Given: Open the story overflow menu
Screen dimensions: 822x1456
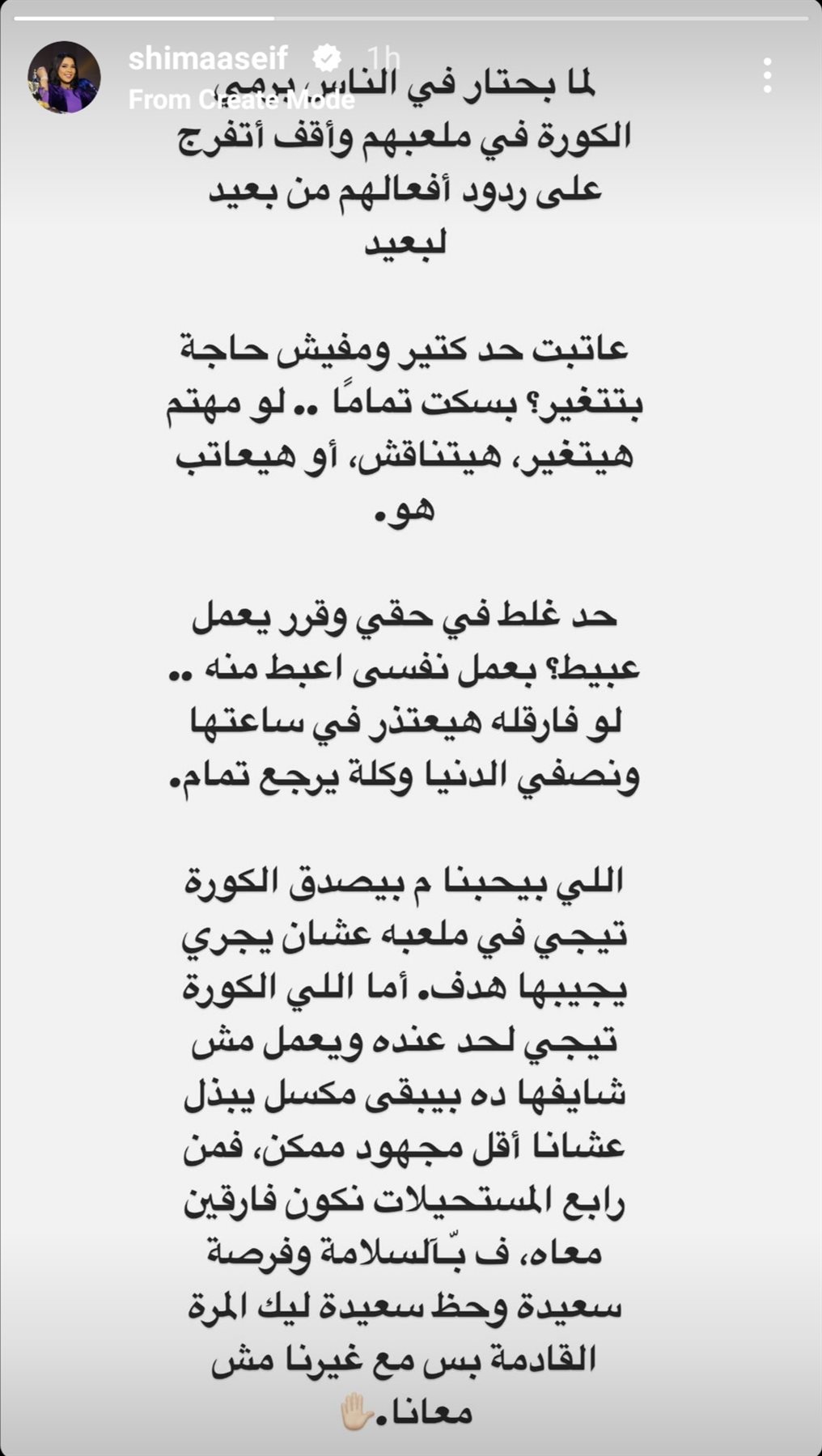Looking at the screenshot, I should [x=767, y=76].
